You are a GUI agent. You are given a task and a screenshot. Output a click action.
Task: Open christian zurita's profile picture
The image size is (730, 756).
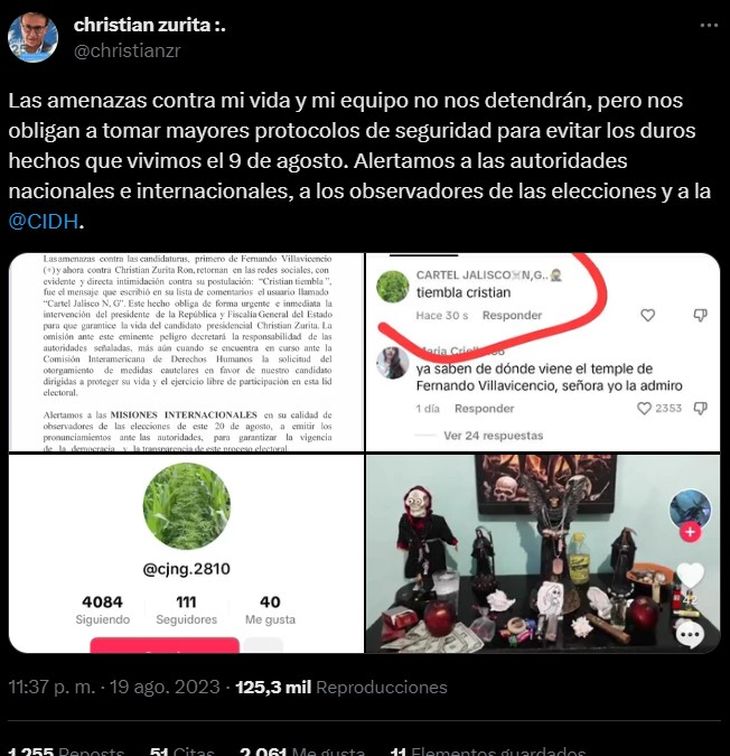33,38
